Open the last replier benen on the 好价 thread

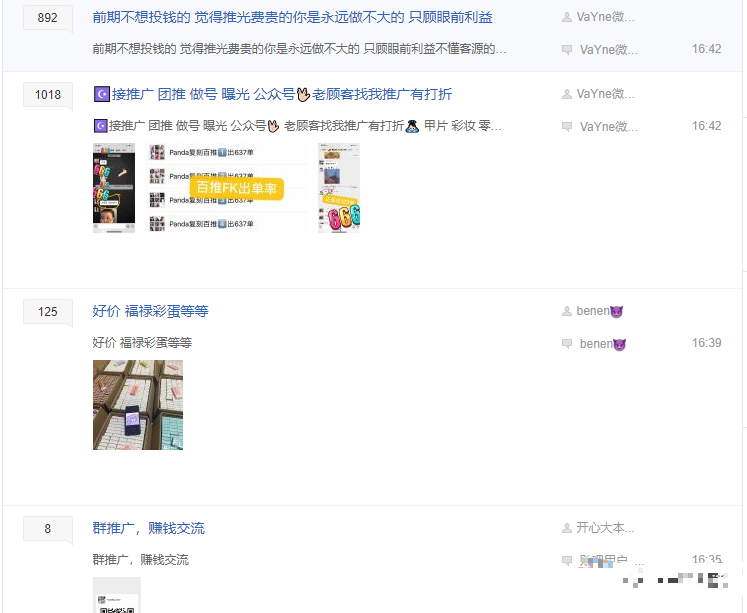(603, 344)
